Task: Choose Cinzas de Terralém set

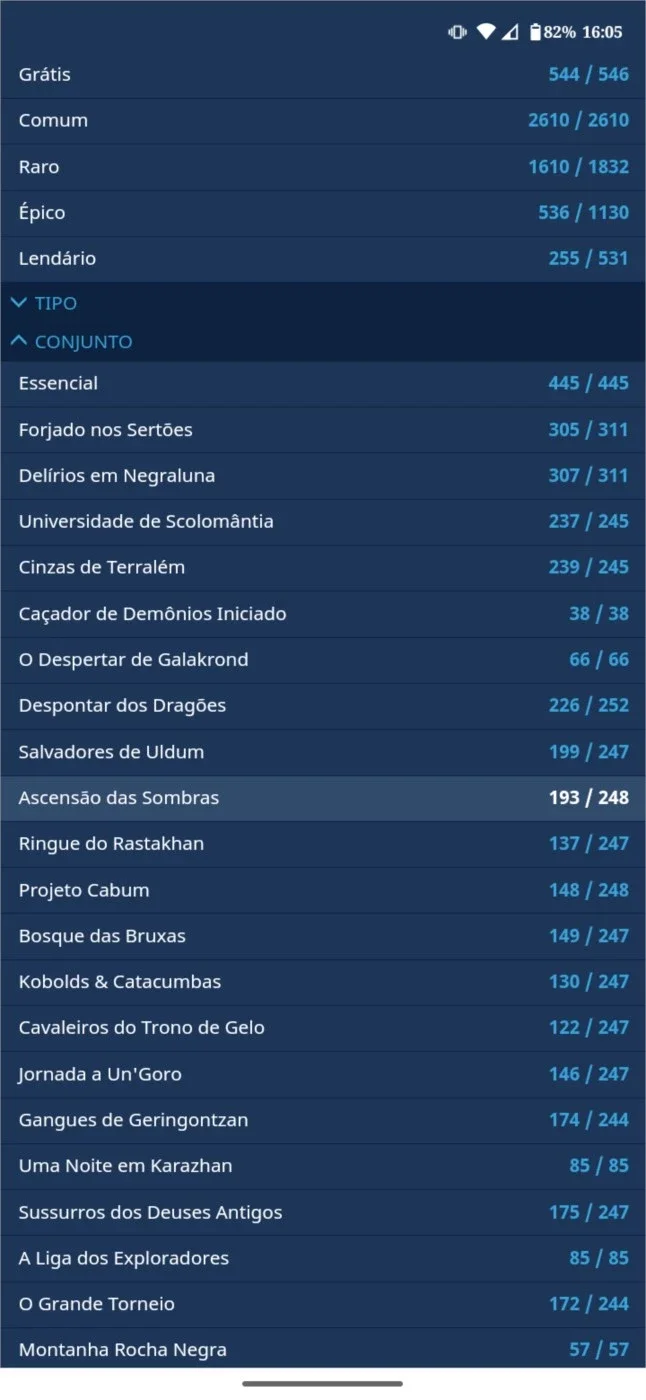Action: point(323,568)
